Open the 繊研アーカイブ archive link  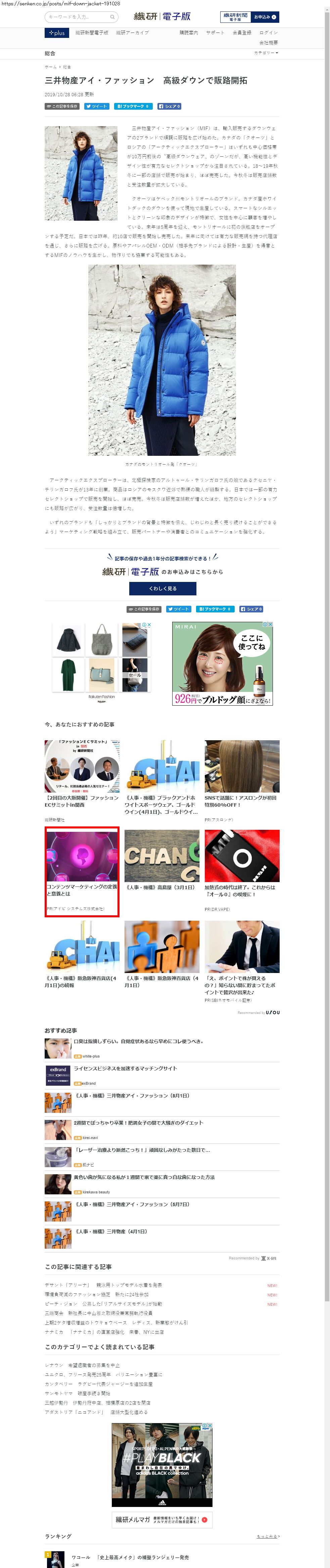[x=132, y=33]
